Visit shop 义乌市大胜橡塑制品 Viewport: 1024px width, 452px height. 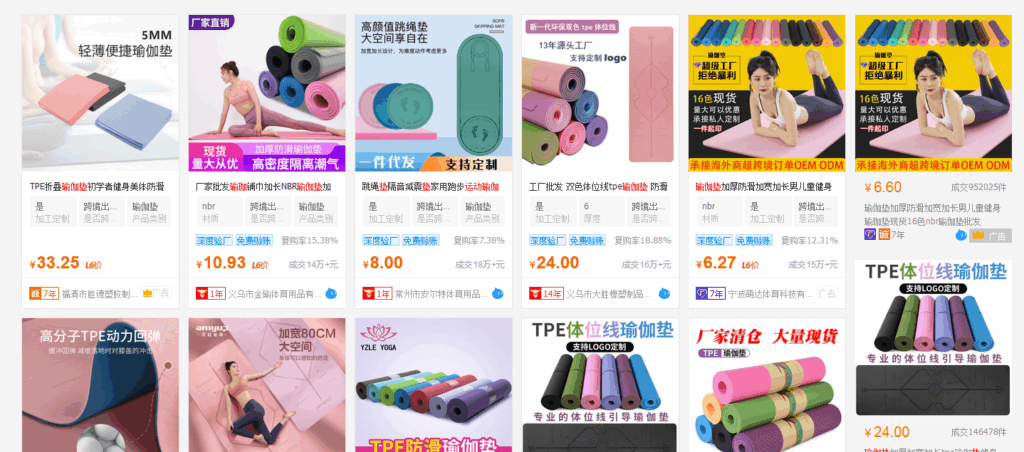(x=608, y=294)
